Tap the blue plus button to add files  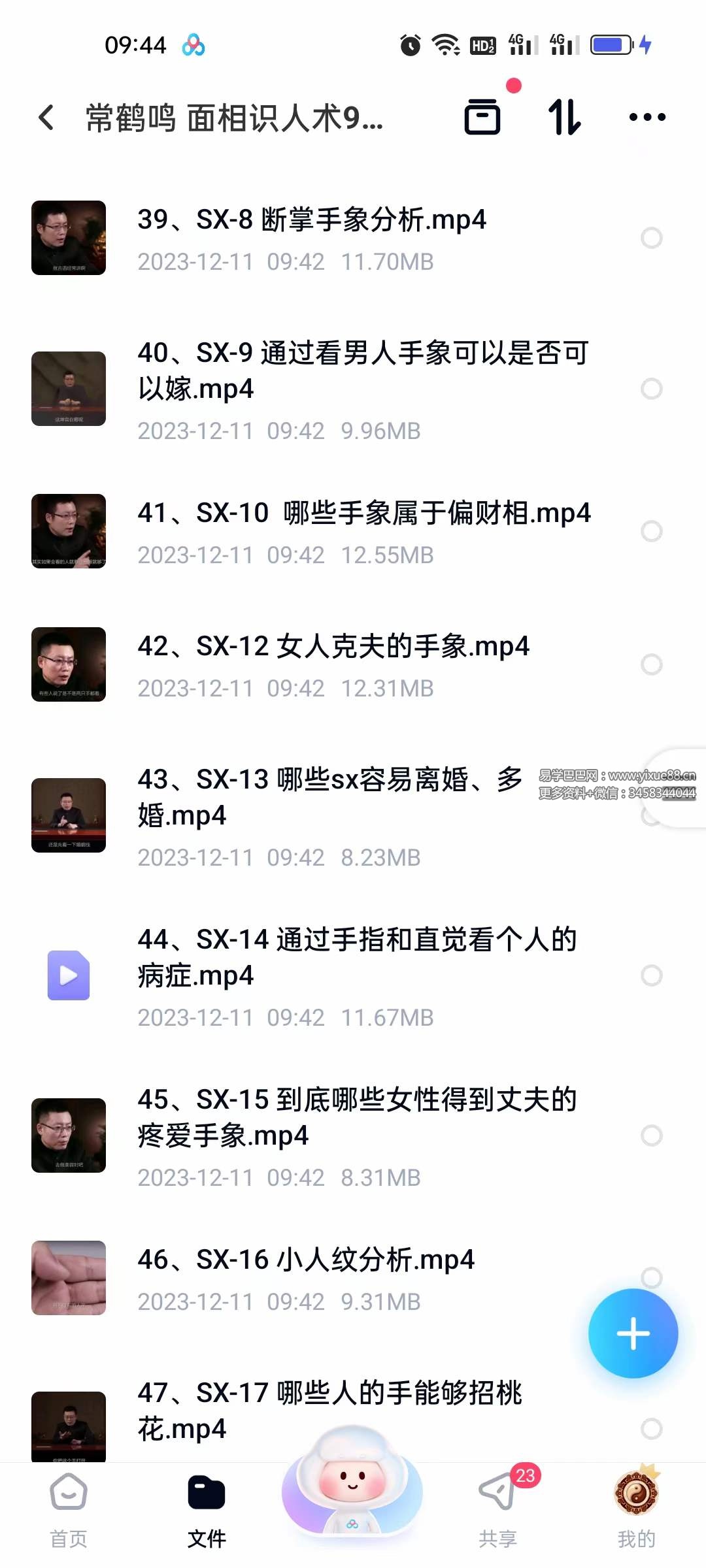pos(633,1334)
